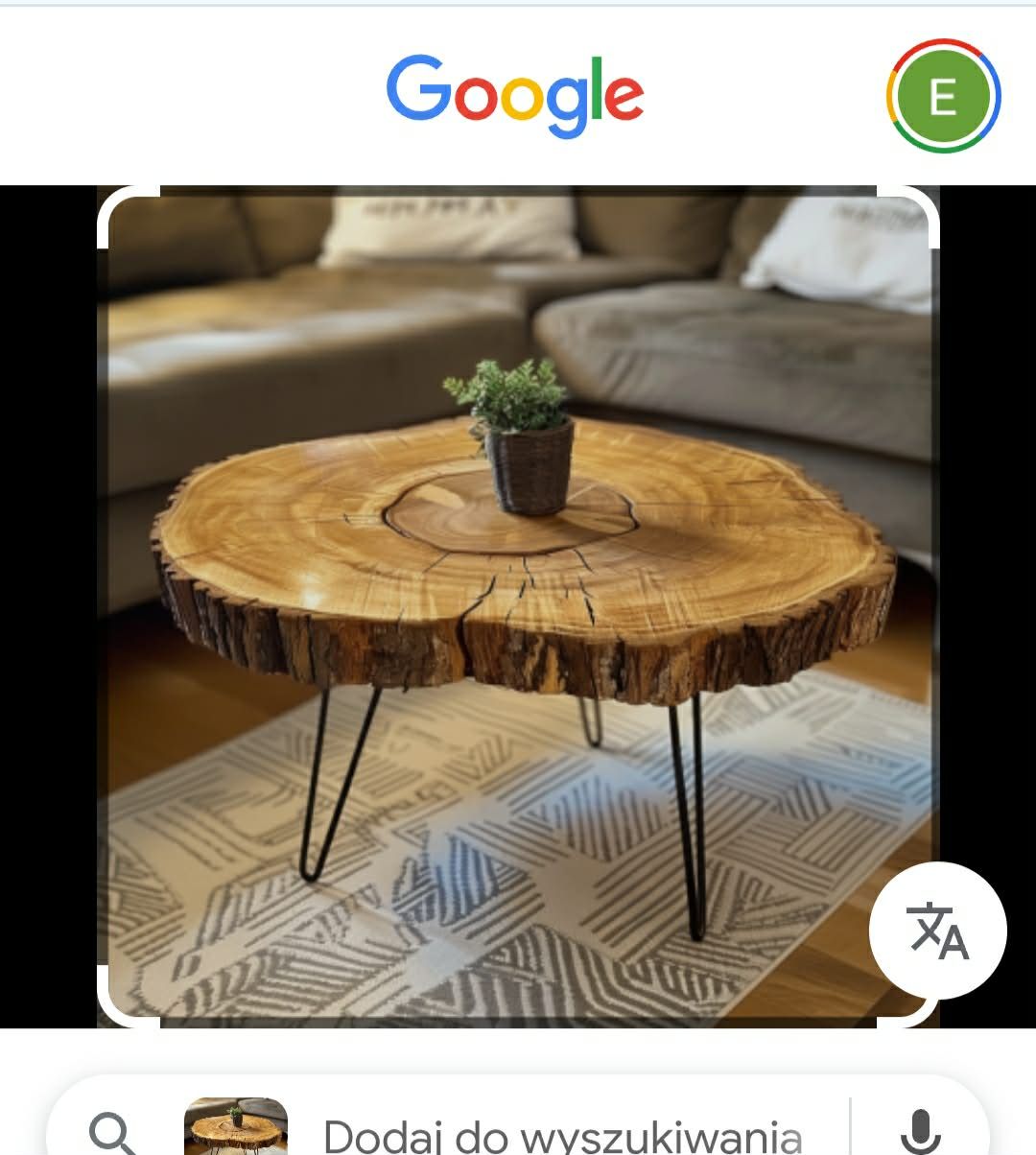This screenshot has width=1036, height=1155.
Task: Tap the translate button on the image
Action: click(937, 931)
